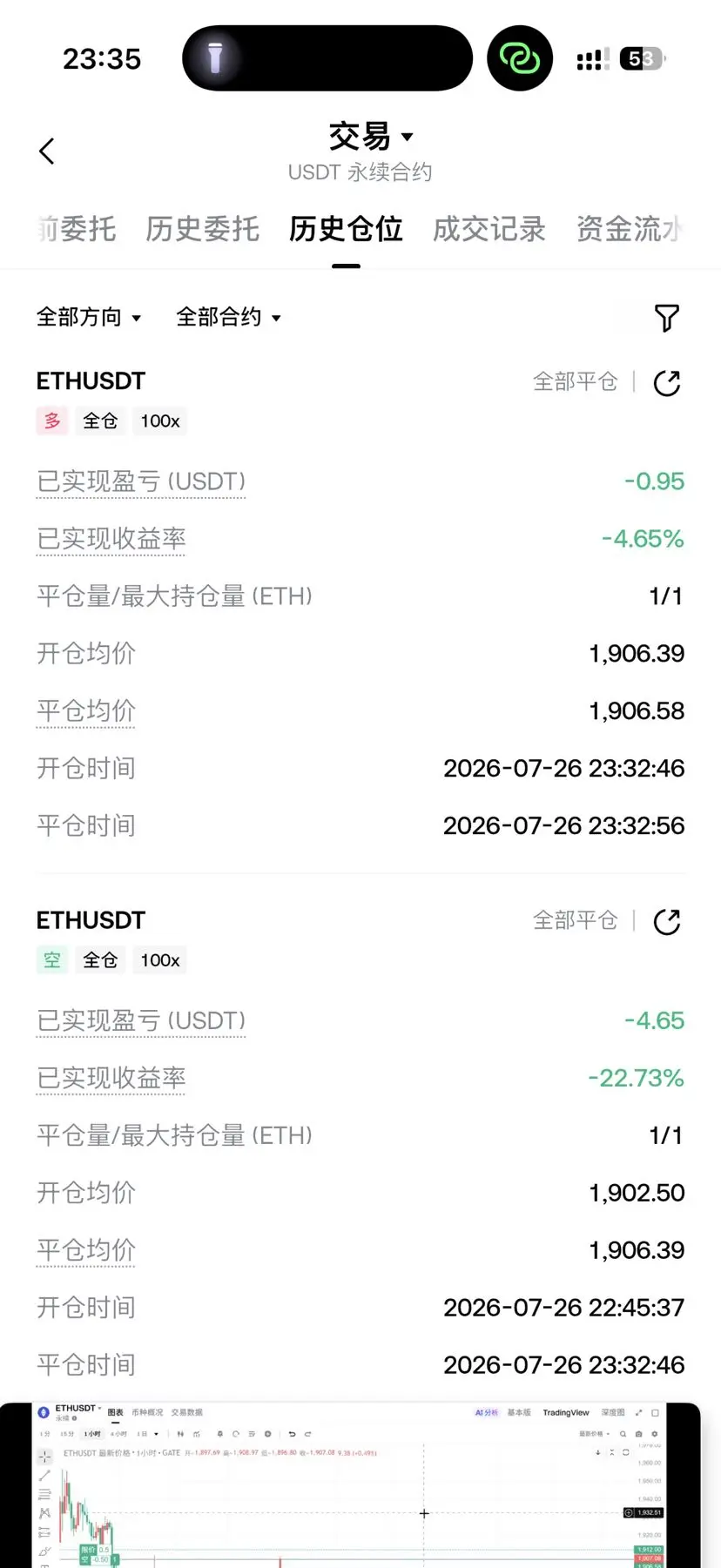The image size is (721, 1568).
Task: Tap 已实现盈亏 label in the long position
Action: 141,481
